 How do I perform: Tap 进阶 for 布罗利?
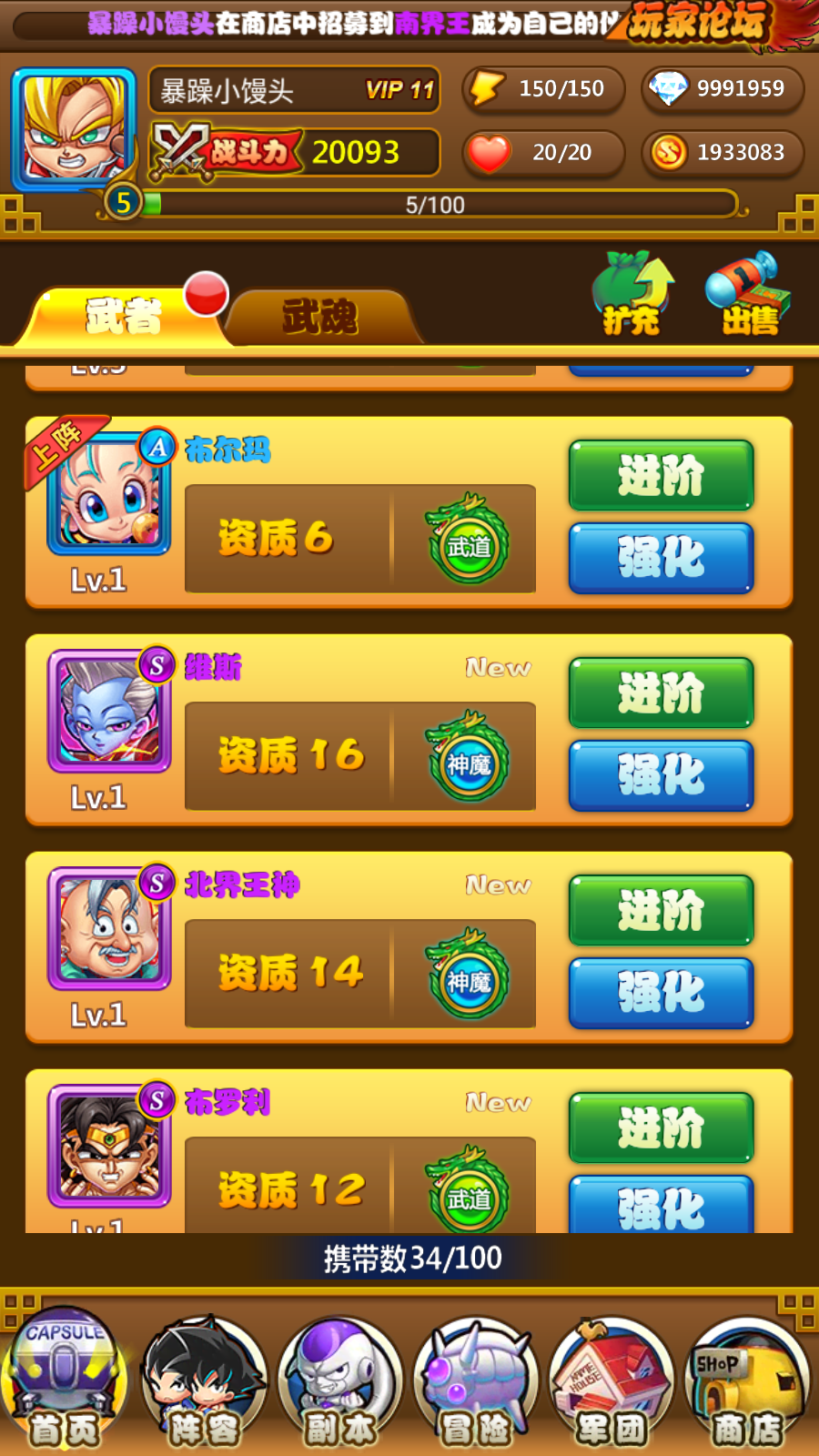pos(661,1127)
